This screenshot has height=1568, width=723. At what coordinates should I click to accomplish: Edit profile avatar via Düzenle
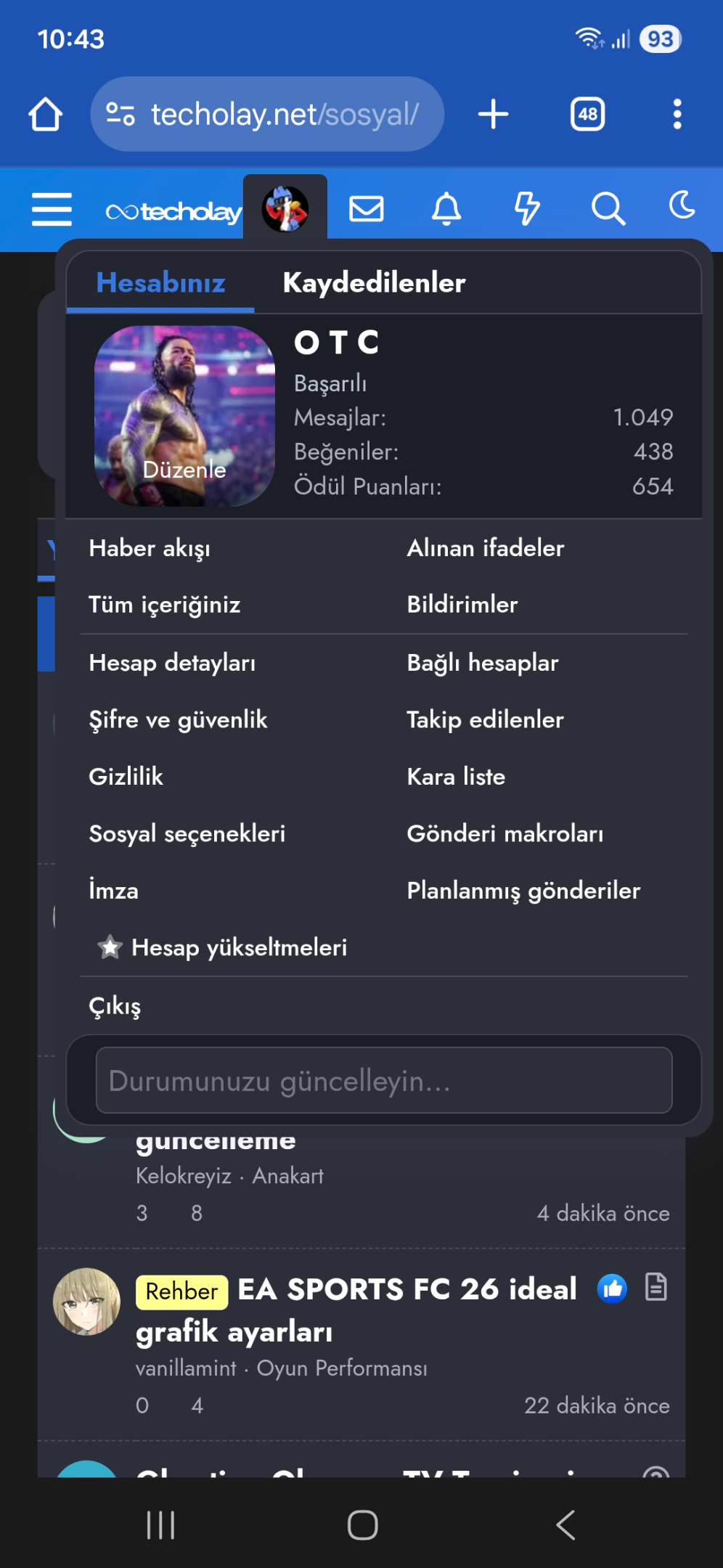pos(184,470)
